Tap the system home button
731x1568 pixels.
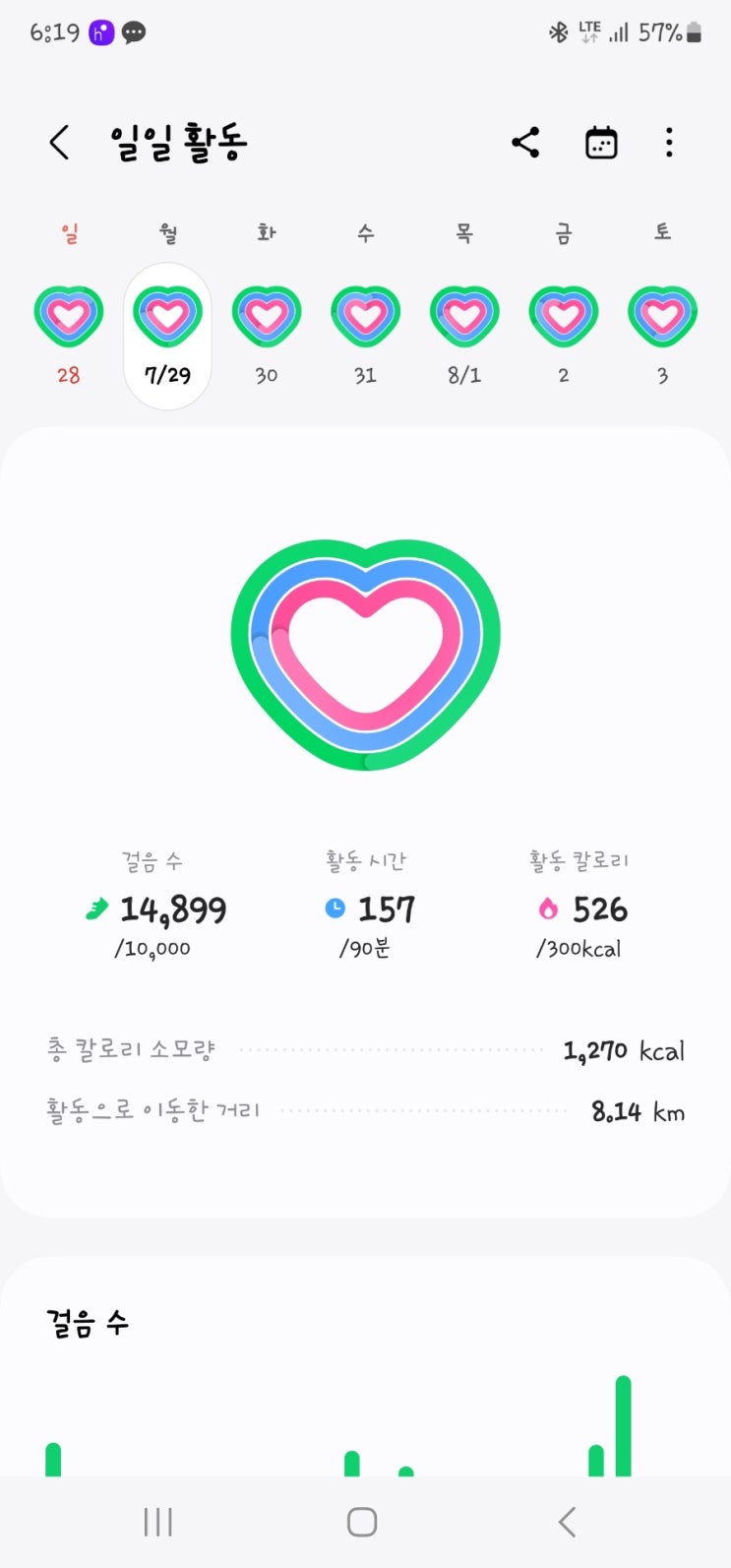click(362, 1522)
